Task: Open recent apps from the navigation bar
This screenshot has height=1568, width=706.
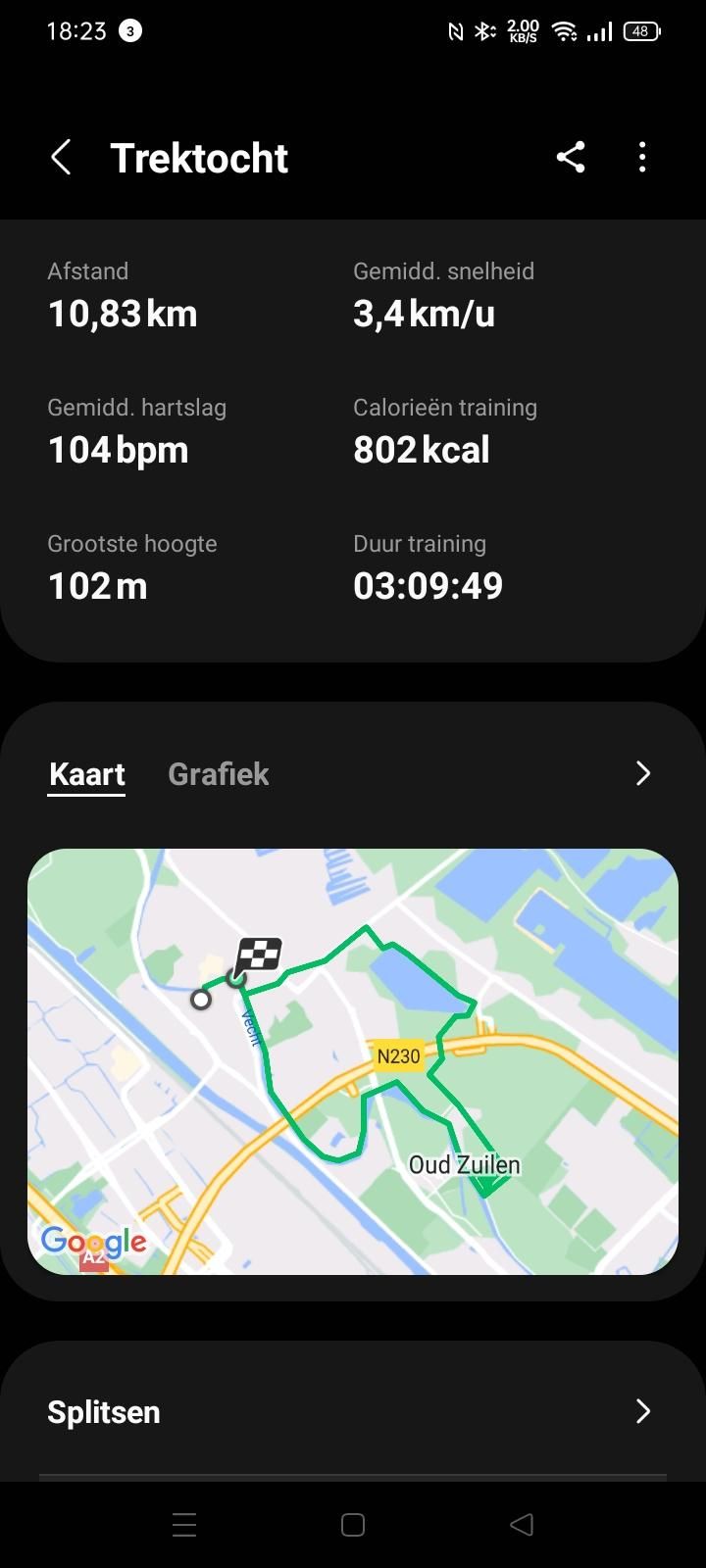Action: pyautogui.click(x=184, y=1525)
